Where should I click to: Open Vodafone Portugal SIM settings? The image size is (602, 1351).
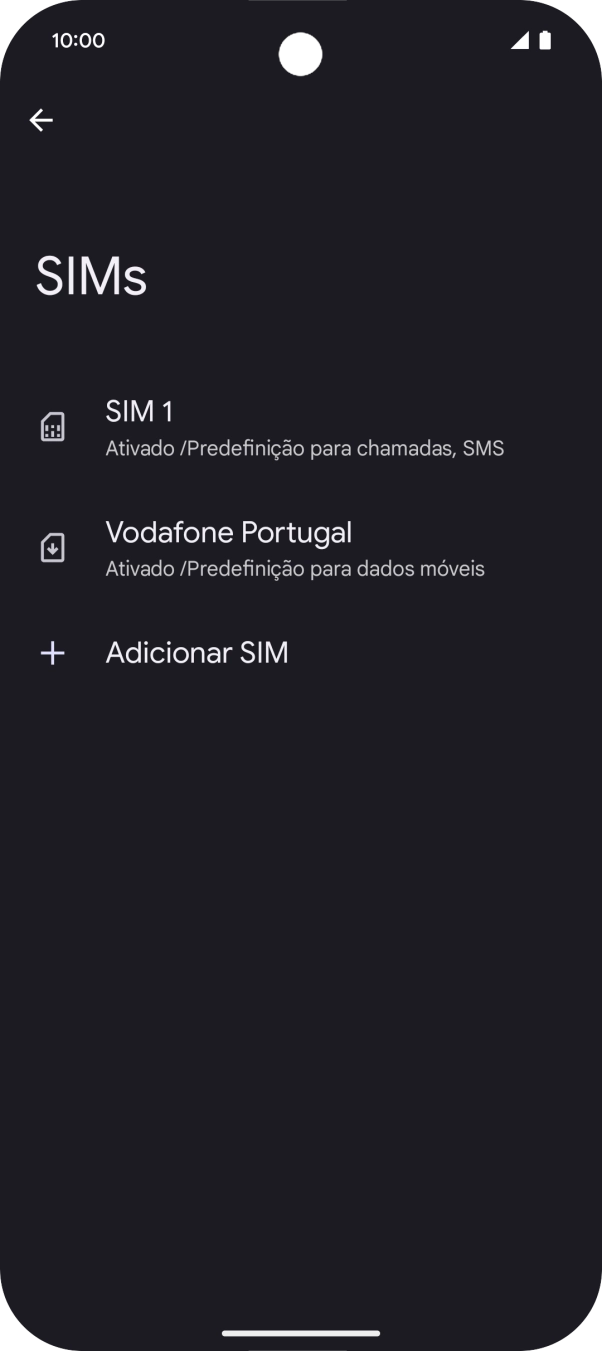click(300, 548)
